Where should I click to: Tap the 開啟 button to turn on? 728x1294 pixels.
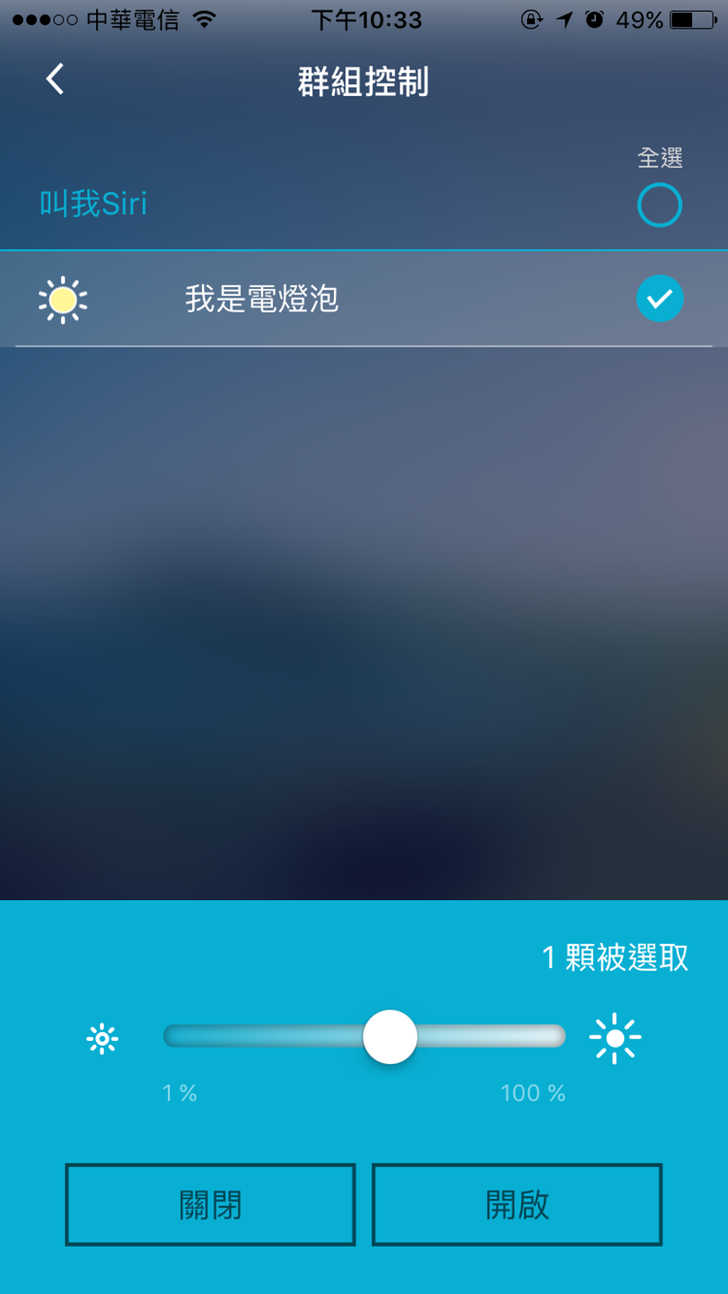[x=517, y=1204]
